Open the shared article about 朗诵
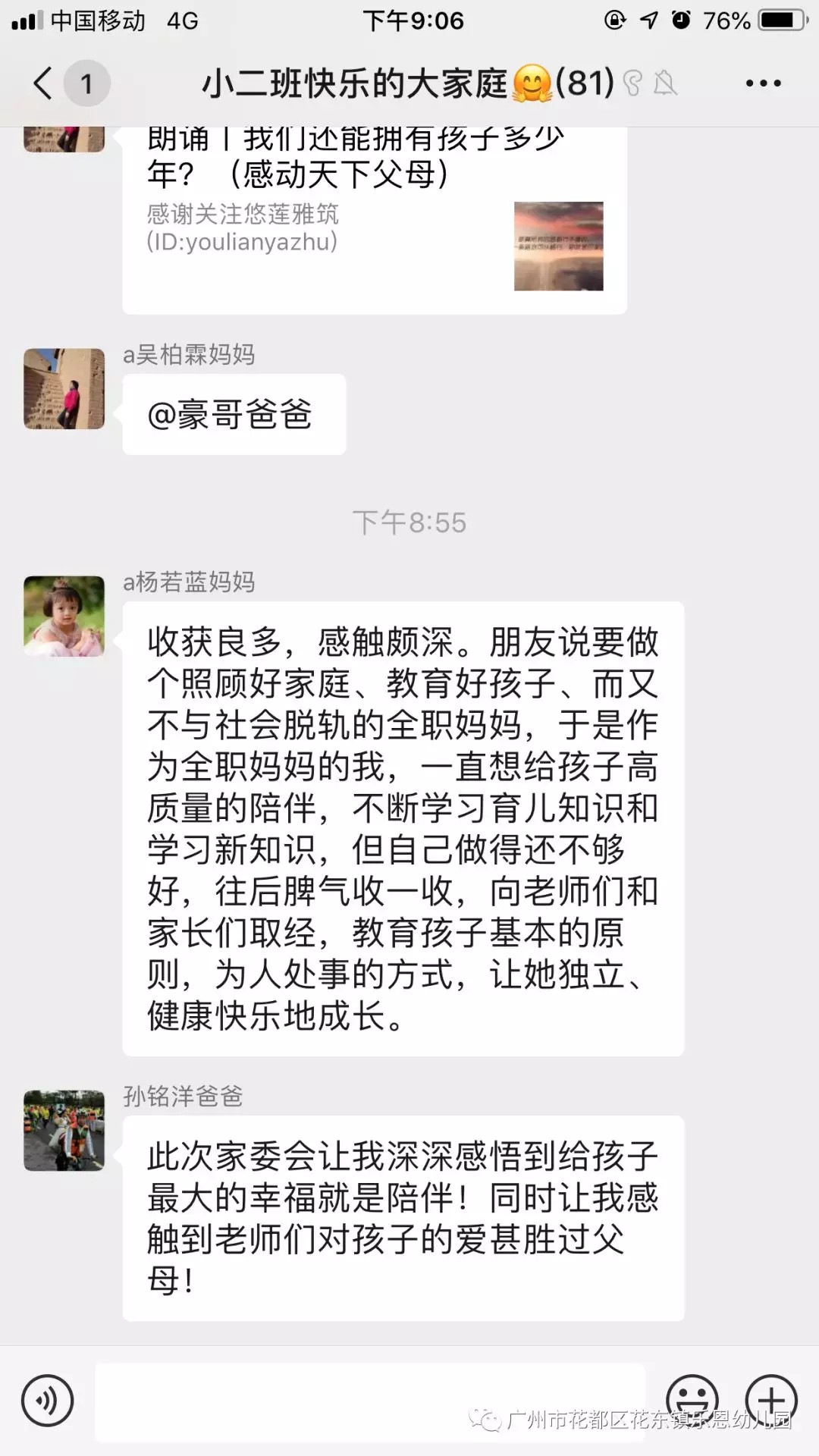819x1456 pixels. click(x=374, y=220)
